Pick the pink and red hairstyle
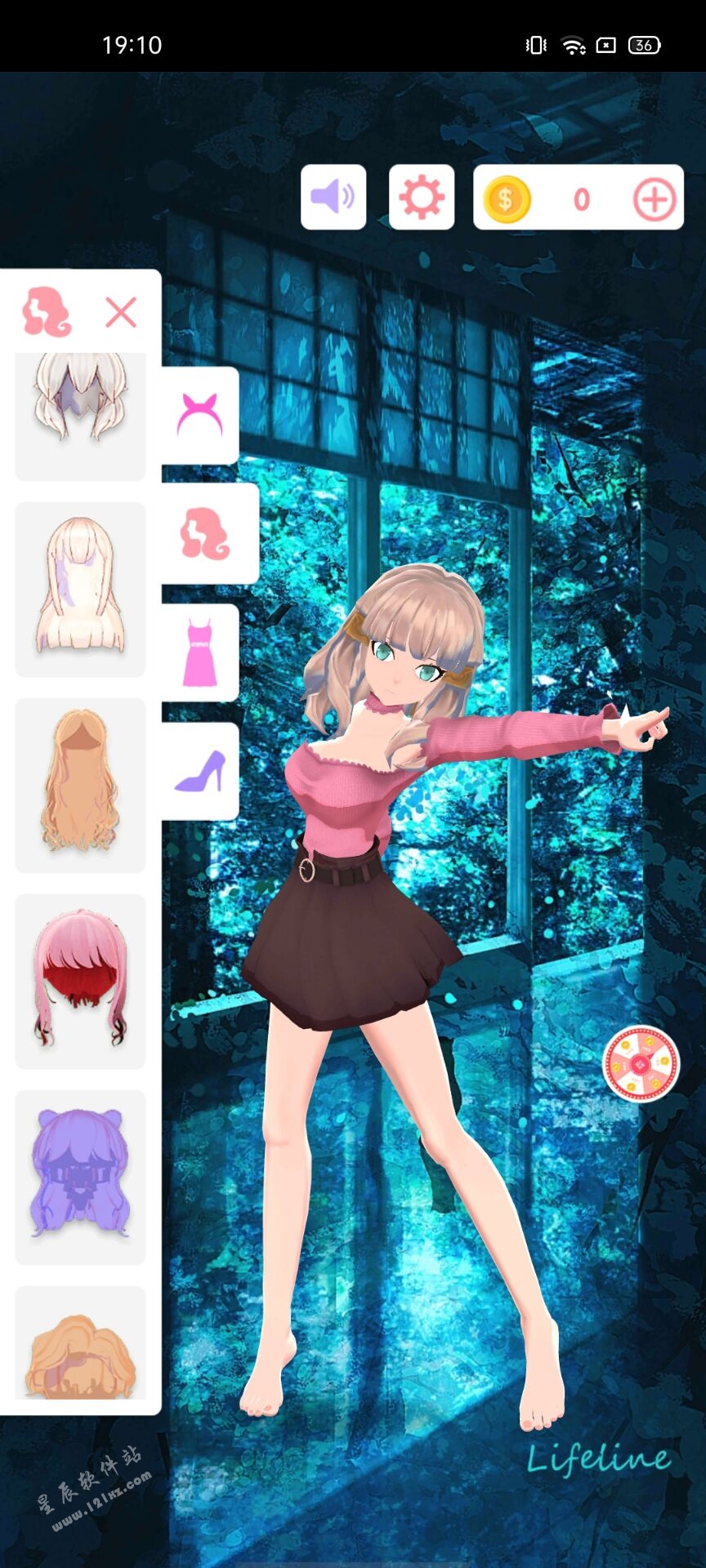 coord(80,980)
